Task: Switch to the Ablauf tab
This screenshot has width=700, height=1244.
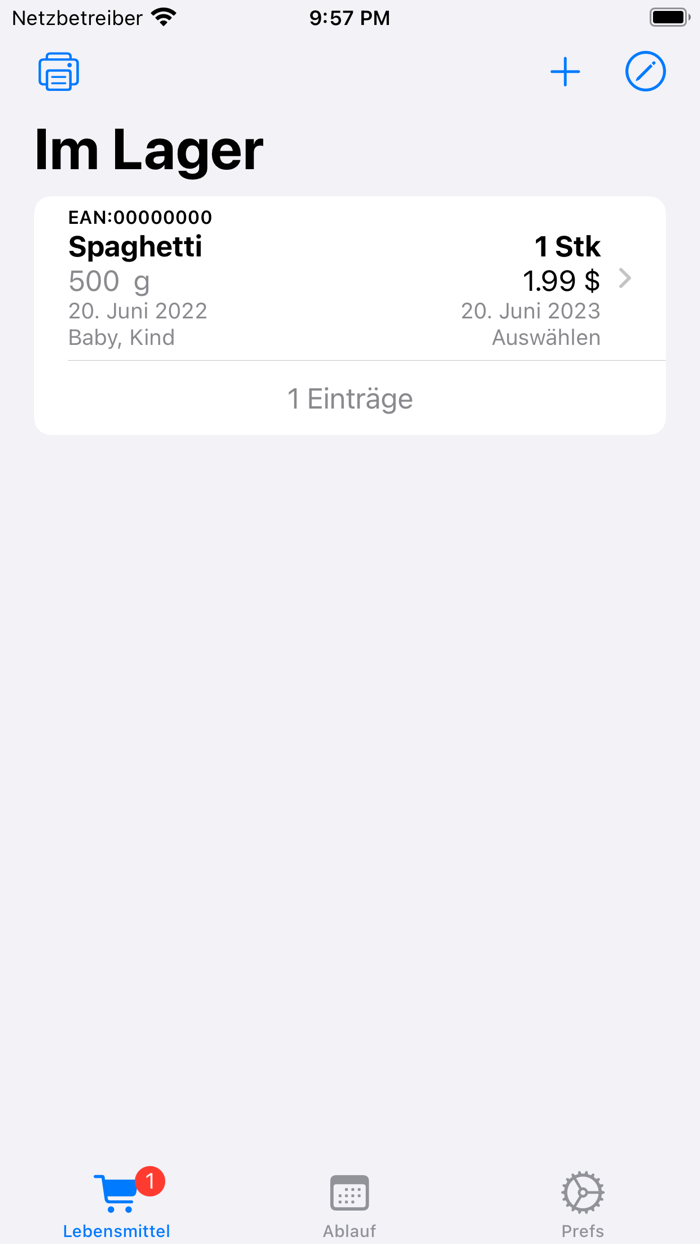Action: click(349, 1205)
